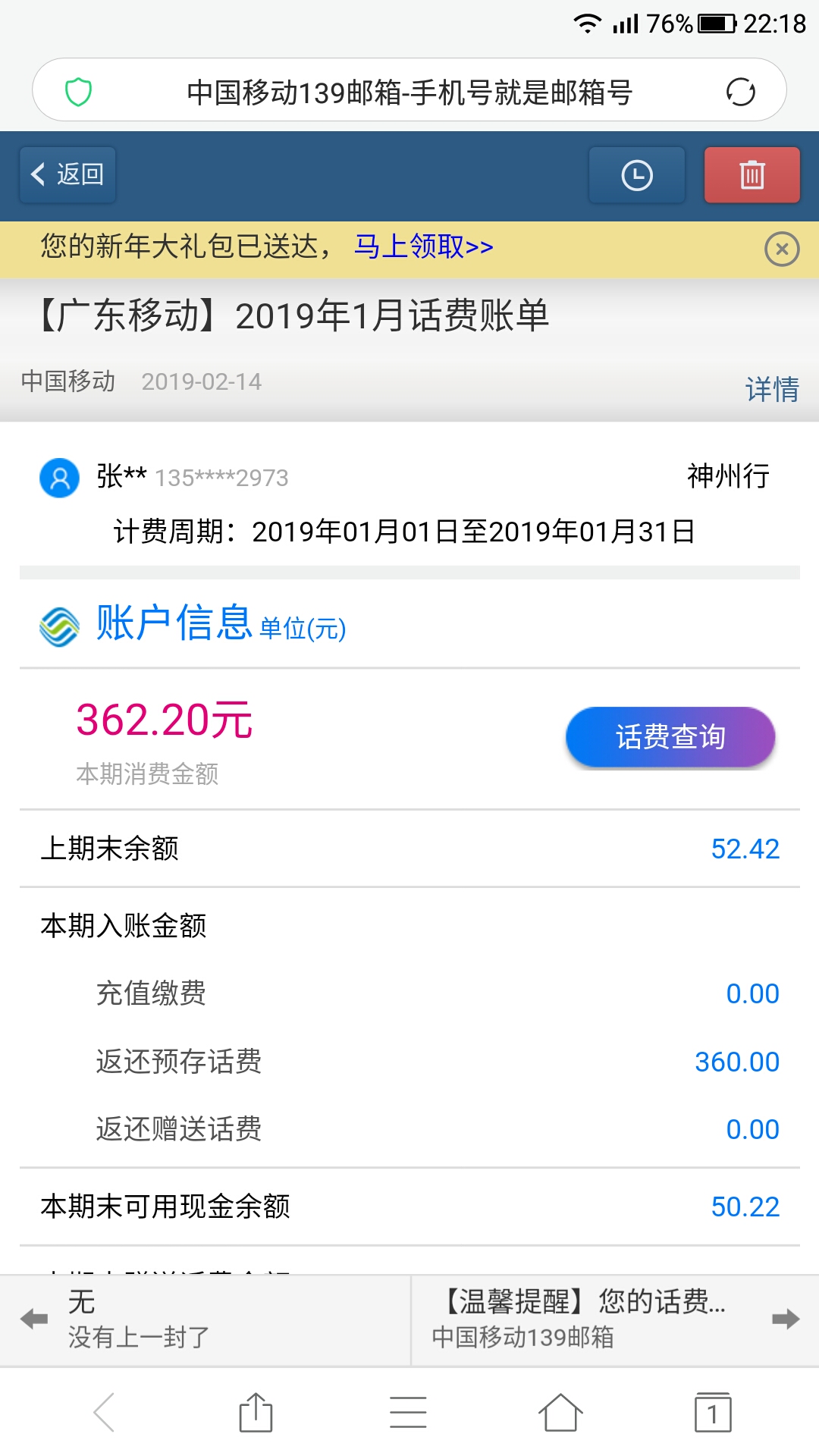Dismiss the yellow new year banner
This screenshot has height=1456, width=819.
782,249
